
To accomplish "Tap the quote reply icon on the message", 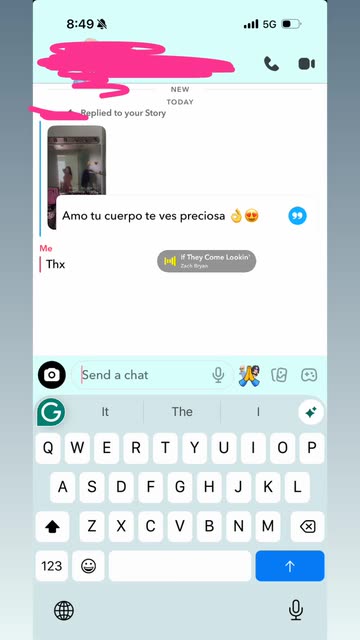I will [x=298, y=216].
